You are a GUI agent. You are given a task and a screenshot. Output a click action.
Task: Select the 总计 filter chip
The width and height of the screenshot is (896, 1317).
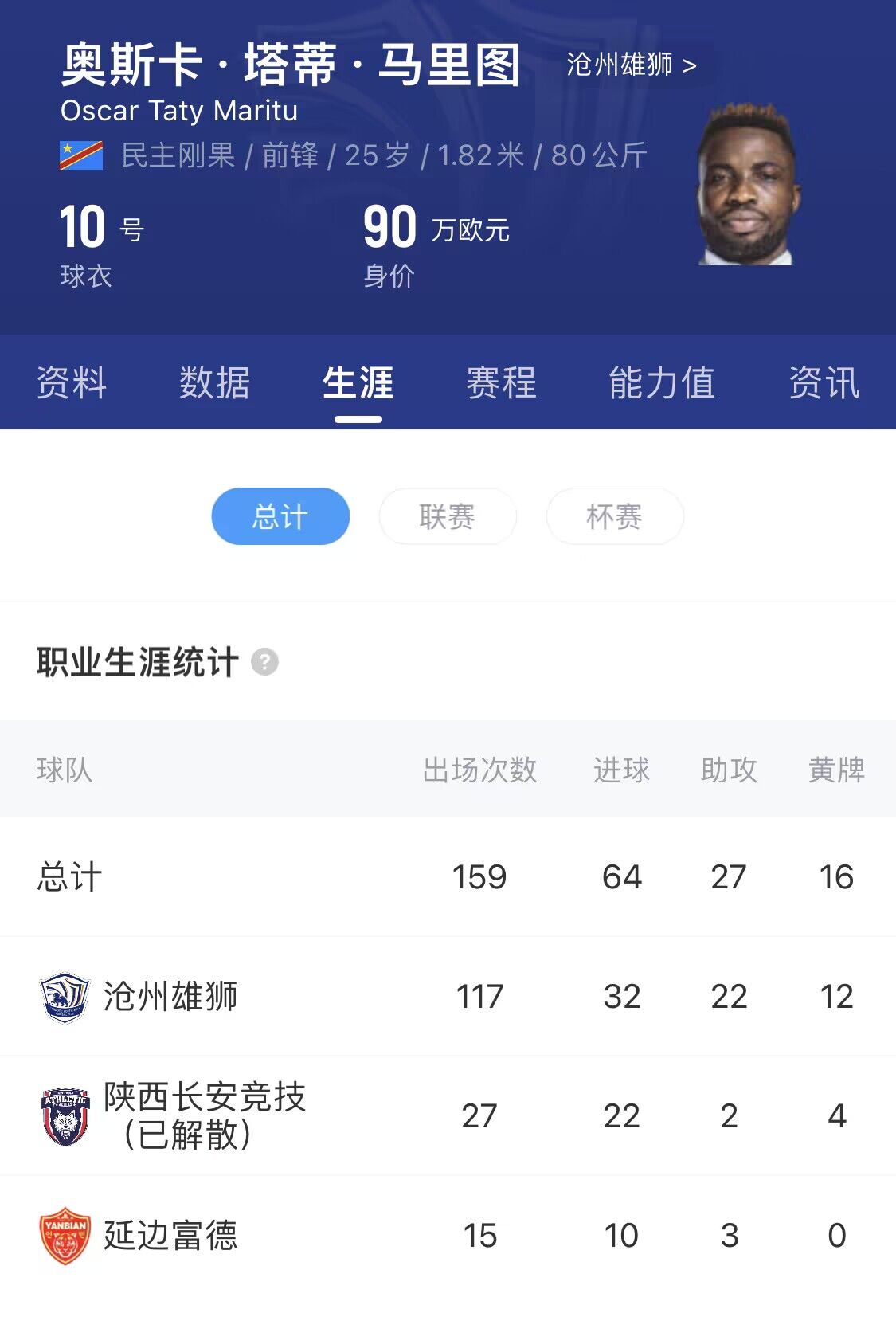pyautogui.click(x=280, y=516)
